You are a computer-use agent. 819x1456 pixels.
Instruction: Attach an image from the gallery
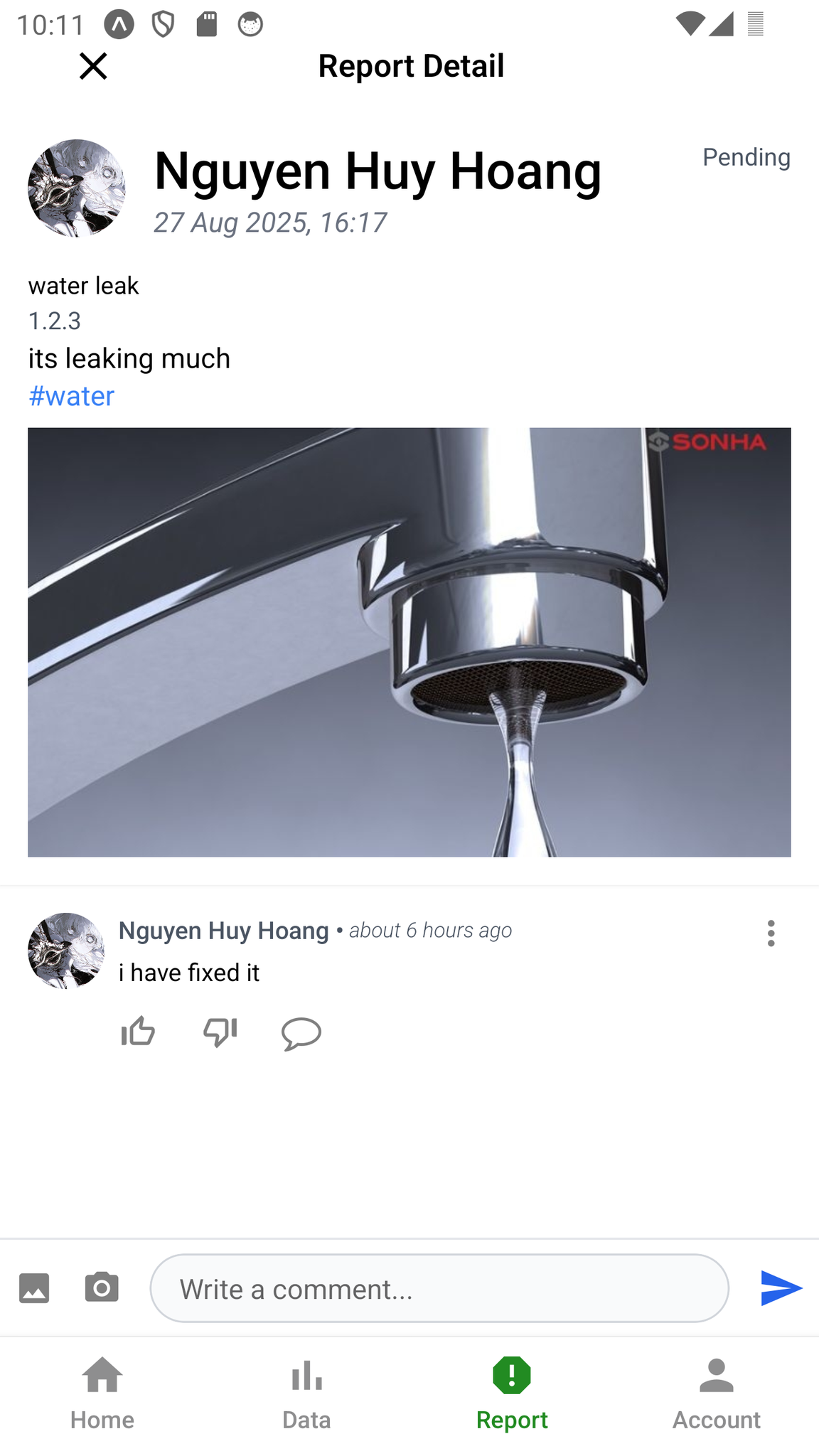click(x=34, y=1288)
